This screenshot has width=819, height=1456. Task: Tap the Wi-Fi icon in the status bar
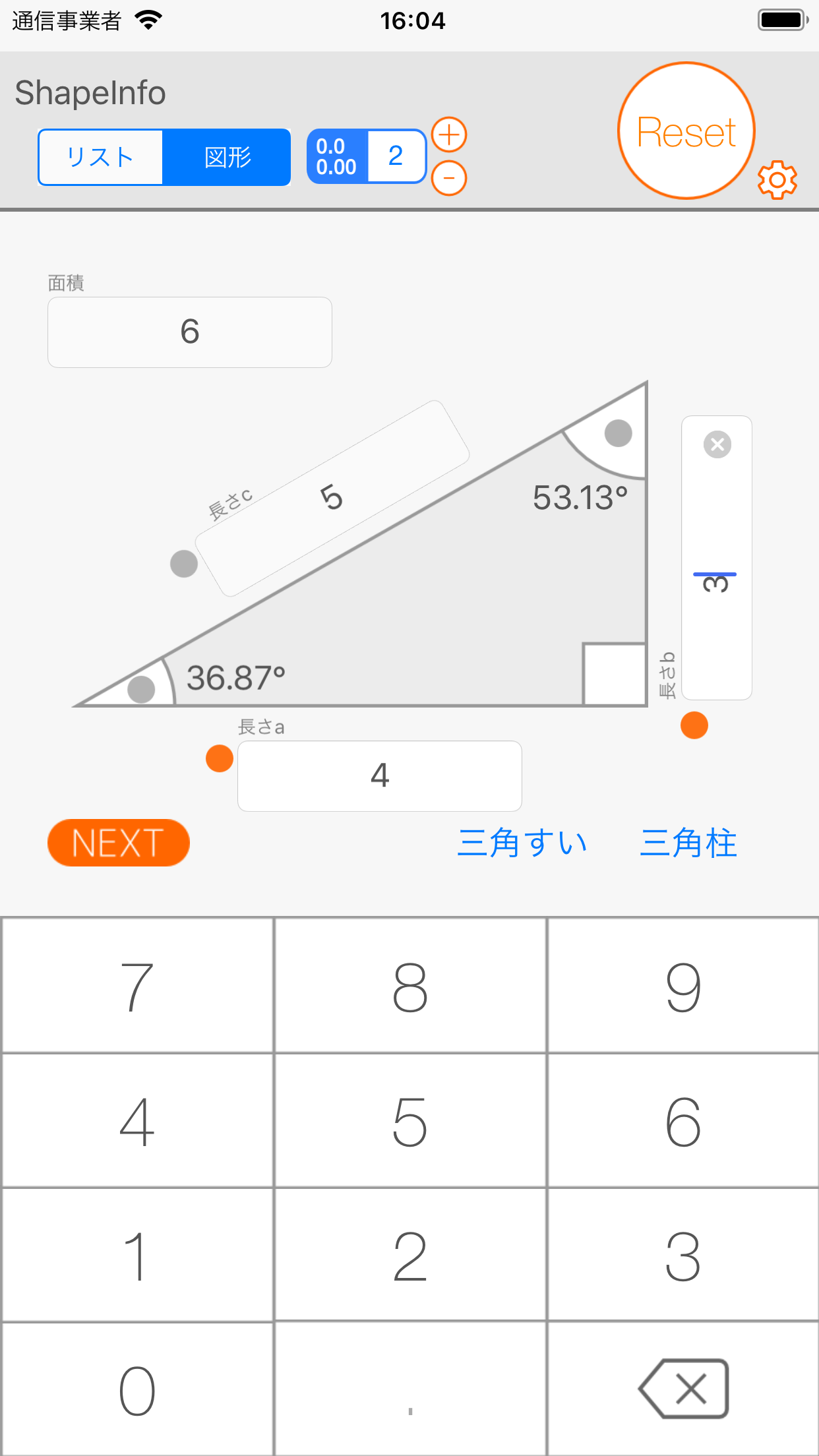pyautogui.click(x=148, y=20)
